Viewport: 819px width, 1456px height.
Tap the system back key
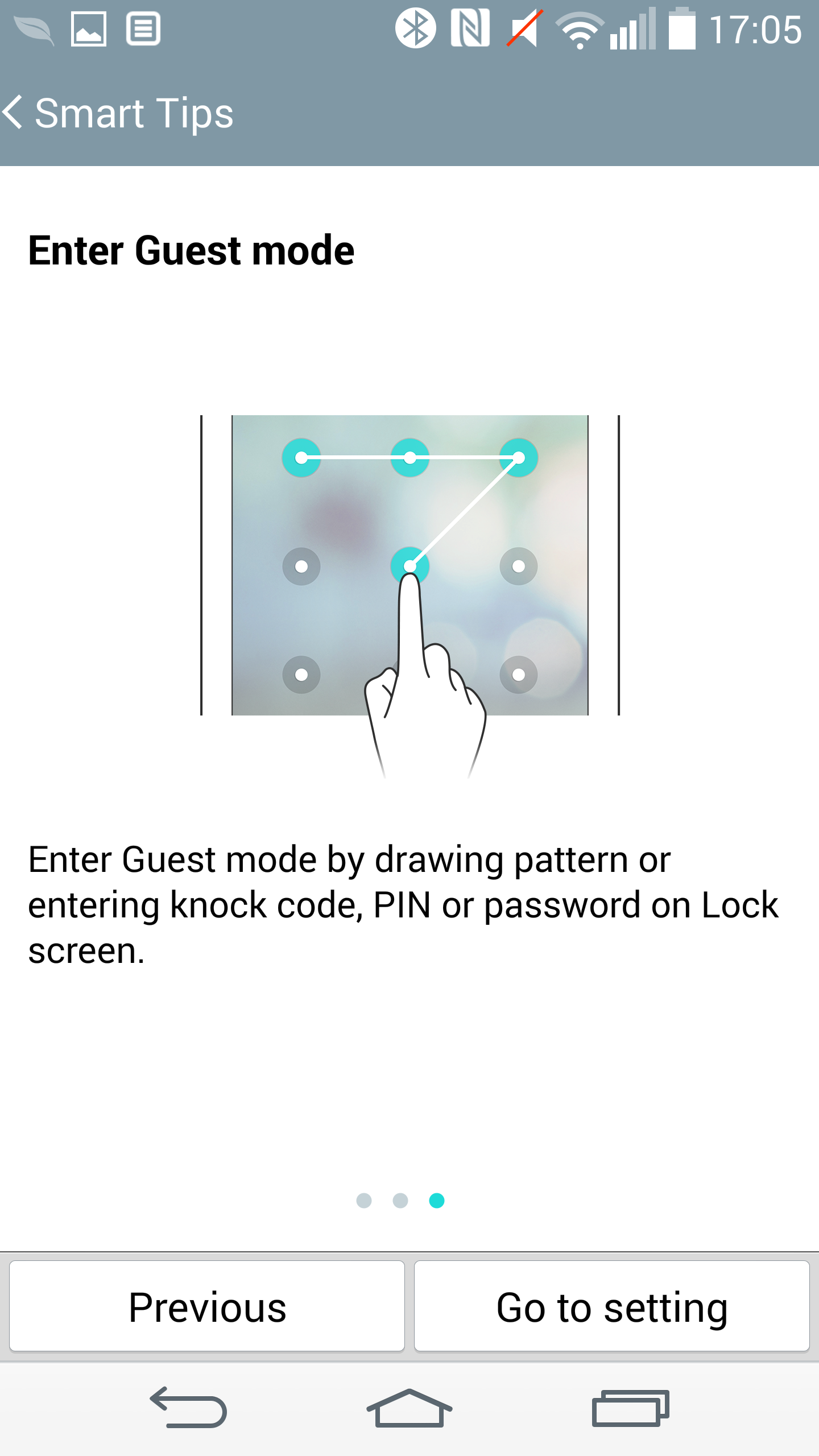pos(189,1408)
